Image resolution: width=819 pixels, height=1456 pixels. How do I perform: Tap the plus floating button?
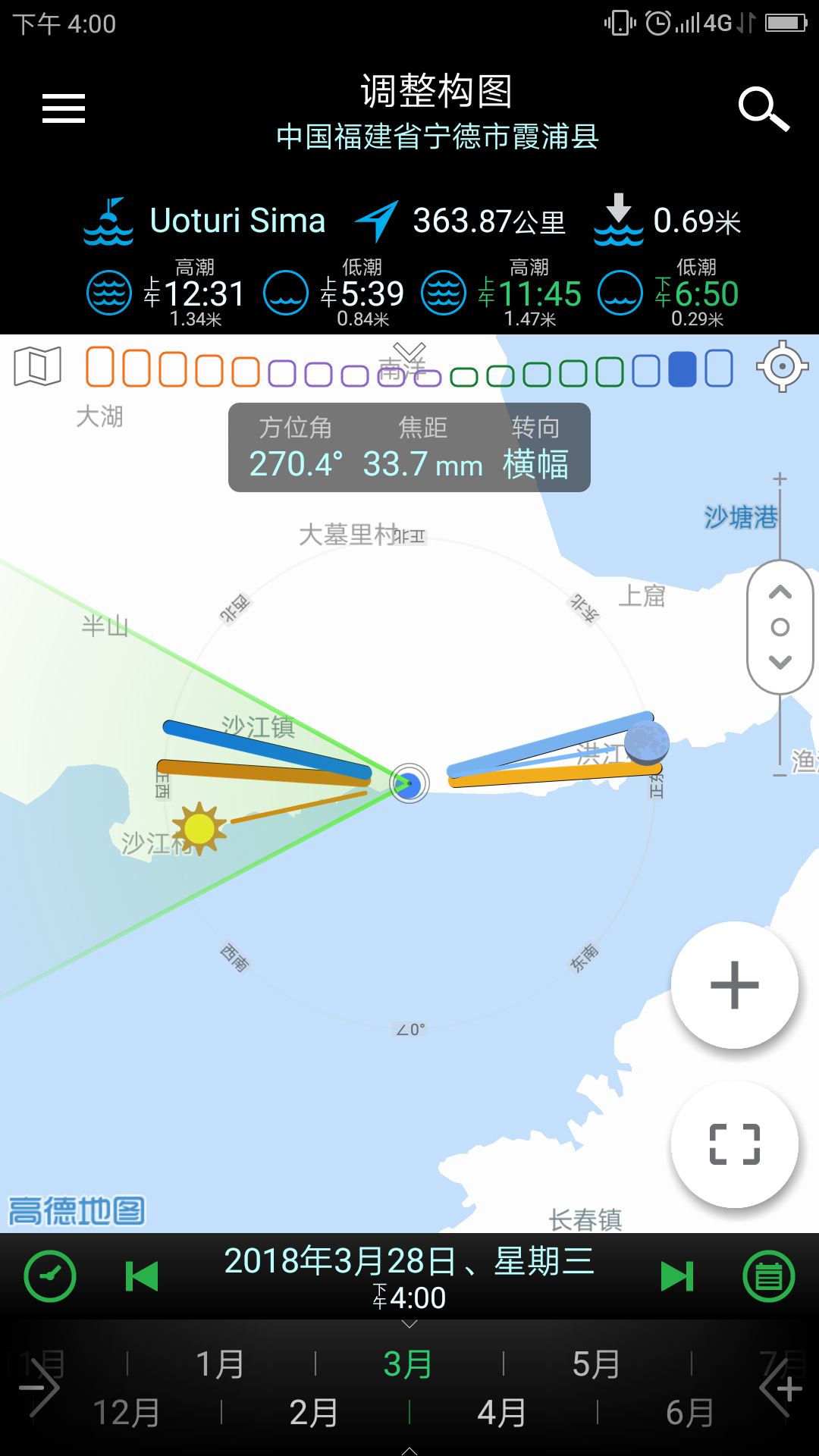734,985
